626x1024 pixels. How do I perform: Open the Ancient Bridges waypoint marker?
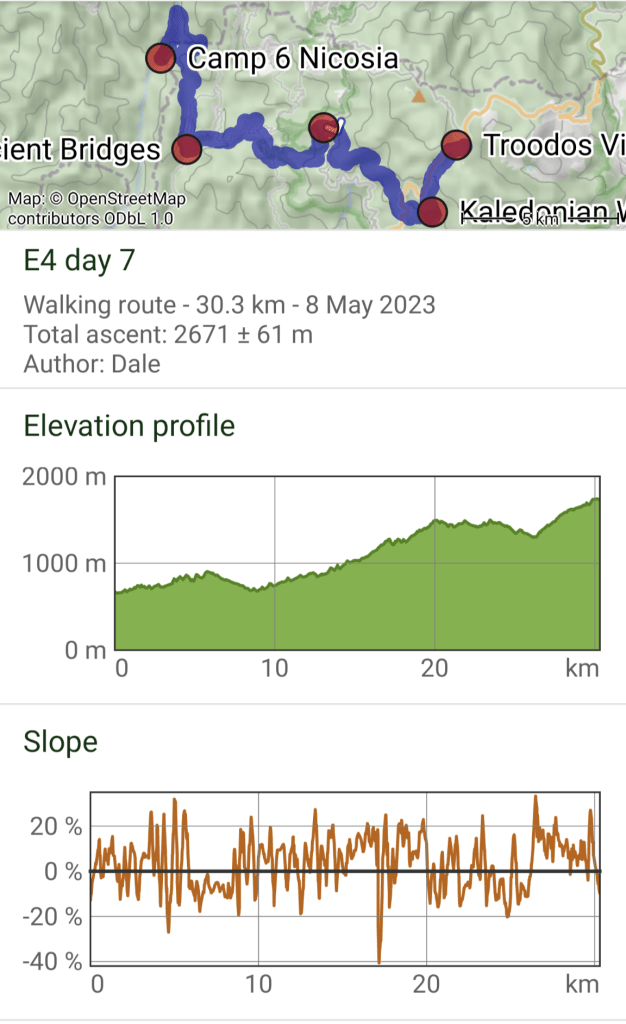click(187, 149)
